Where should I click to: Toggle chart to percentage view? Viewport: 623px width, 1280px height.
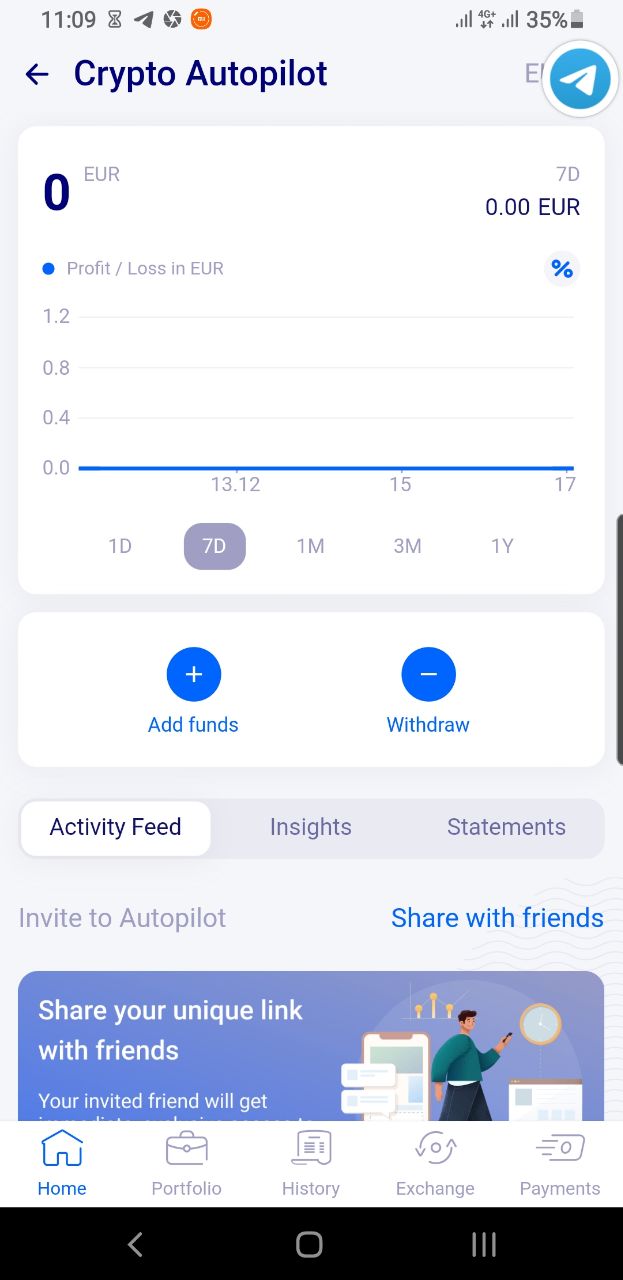(562, 269)
